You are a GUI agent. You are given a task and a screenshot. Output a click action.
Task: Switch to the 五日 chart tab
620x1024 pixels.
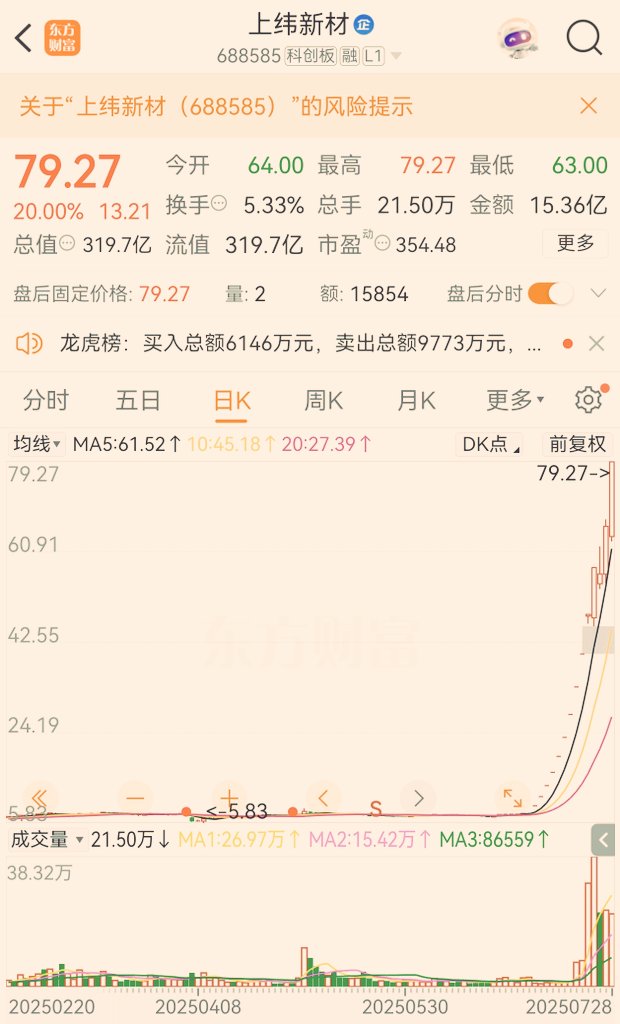138,400
